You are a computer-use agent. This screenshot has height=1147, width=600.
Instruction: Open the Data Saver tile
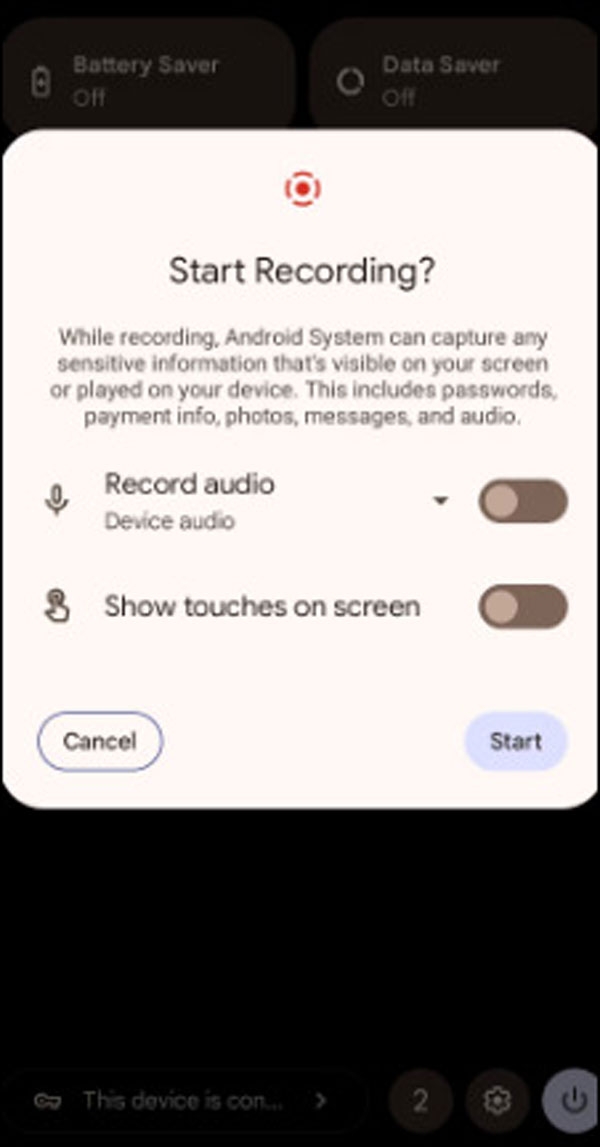click(x=453, y=80)
